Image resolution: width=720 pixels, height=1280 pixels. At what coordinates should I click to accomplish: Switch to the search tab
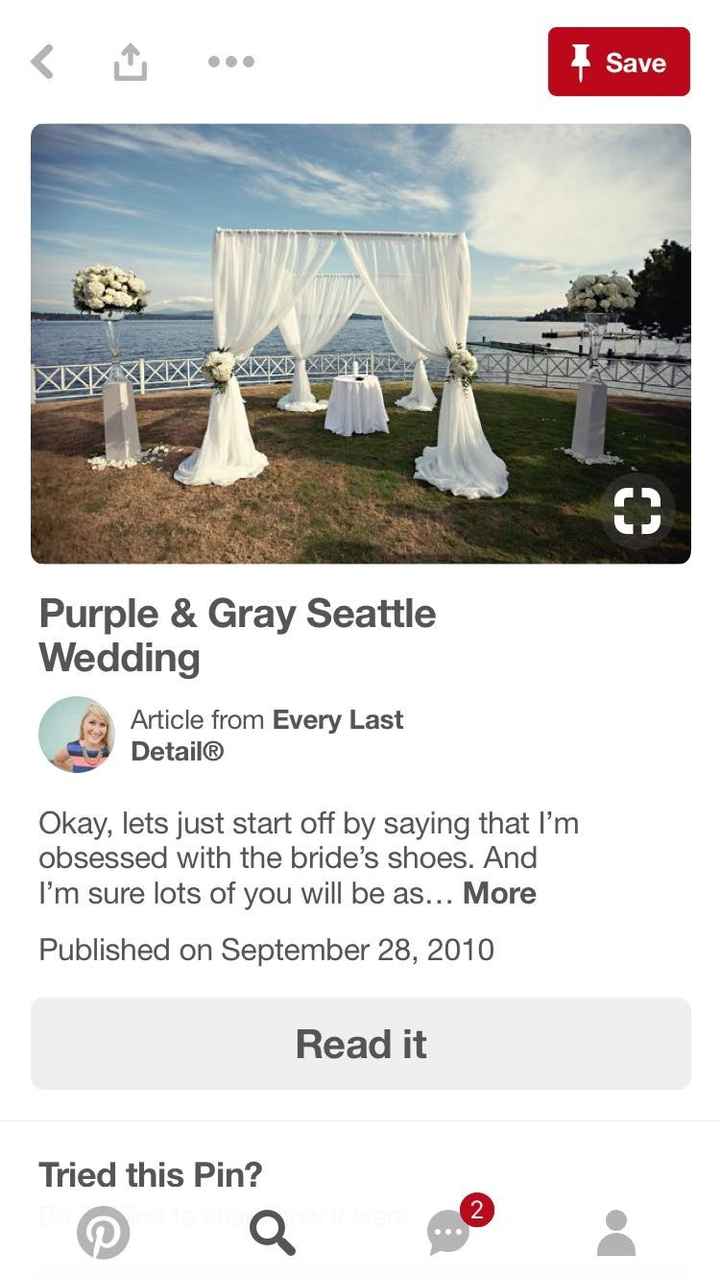pos(272,1232)
